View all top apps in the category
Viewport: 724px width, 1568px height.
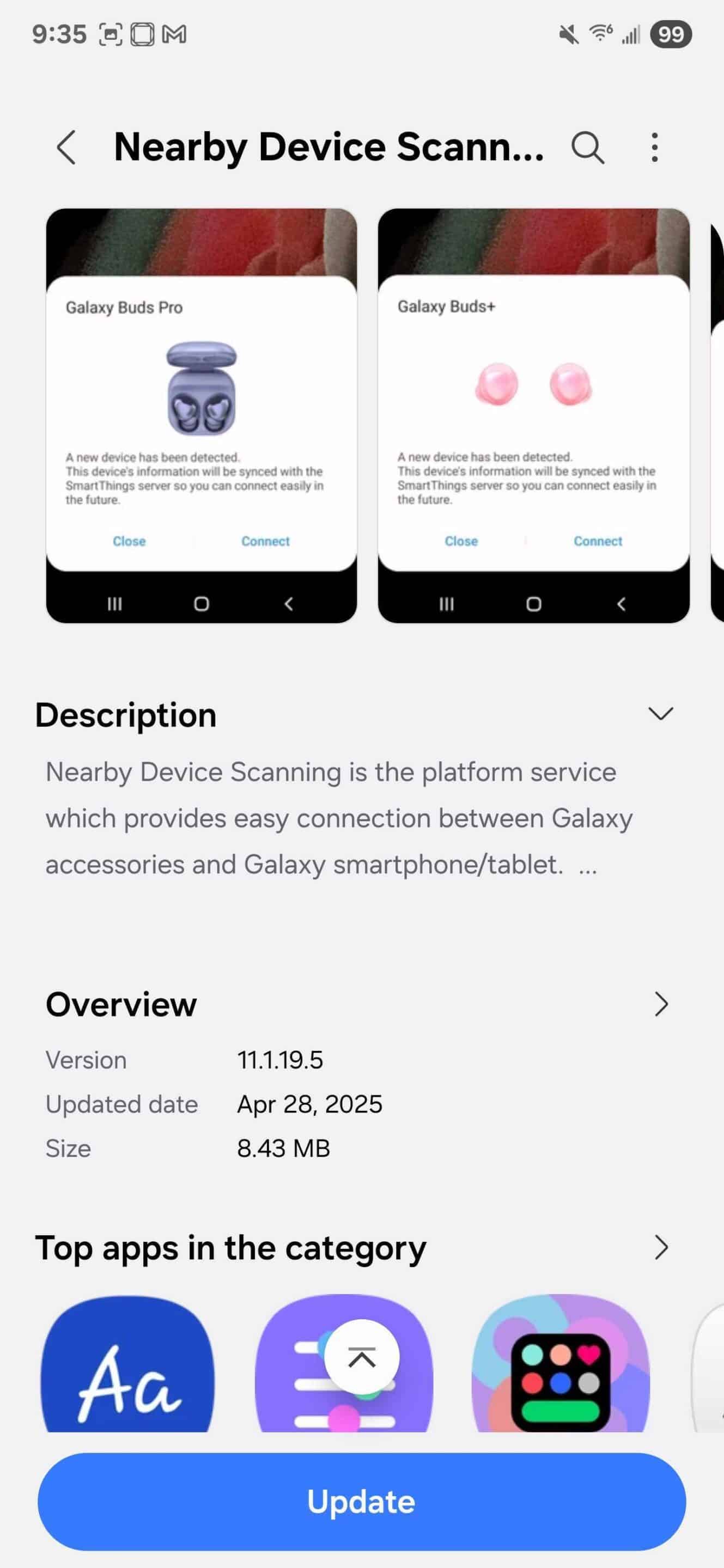661,1247
